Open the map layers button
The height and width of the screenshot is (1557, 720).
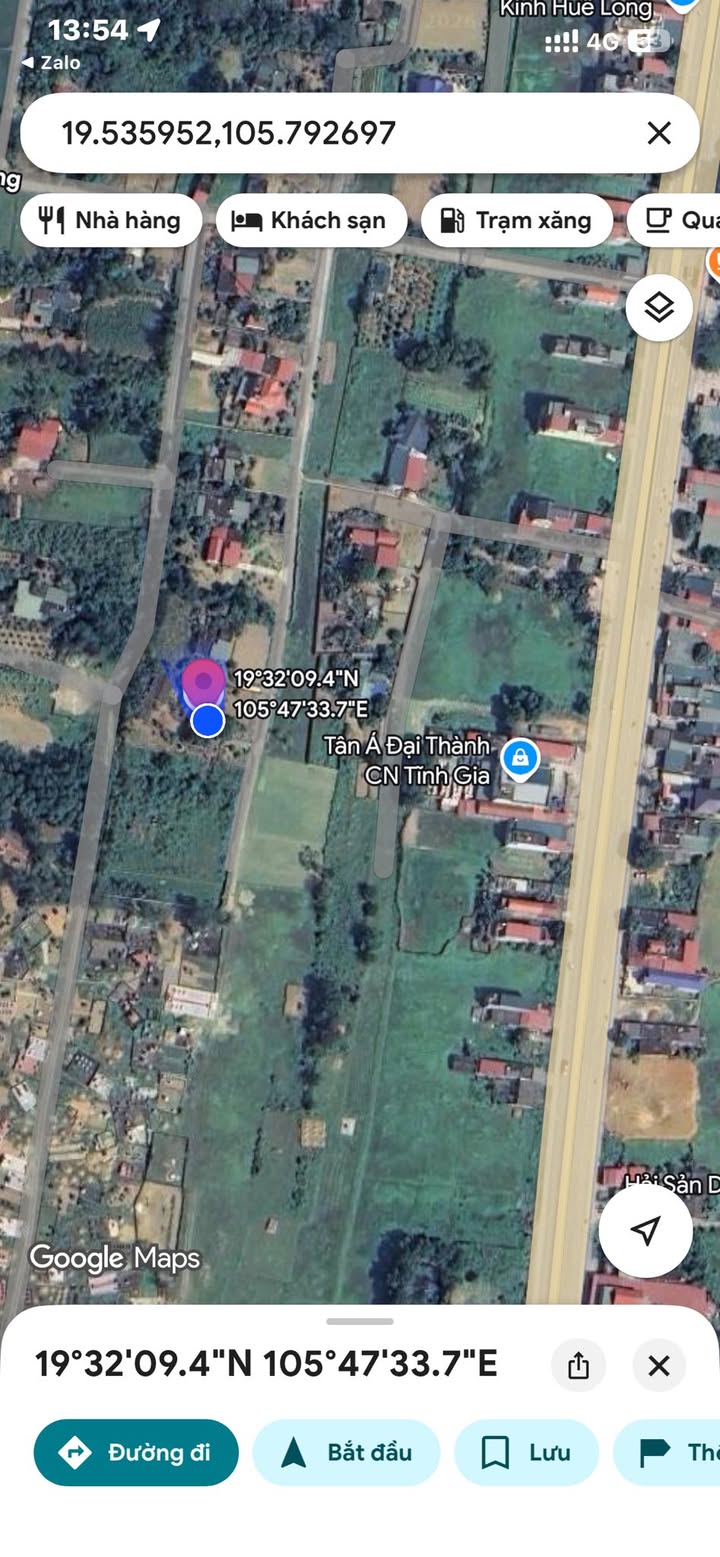[659, 308]
